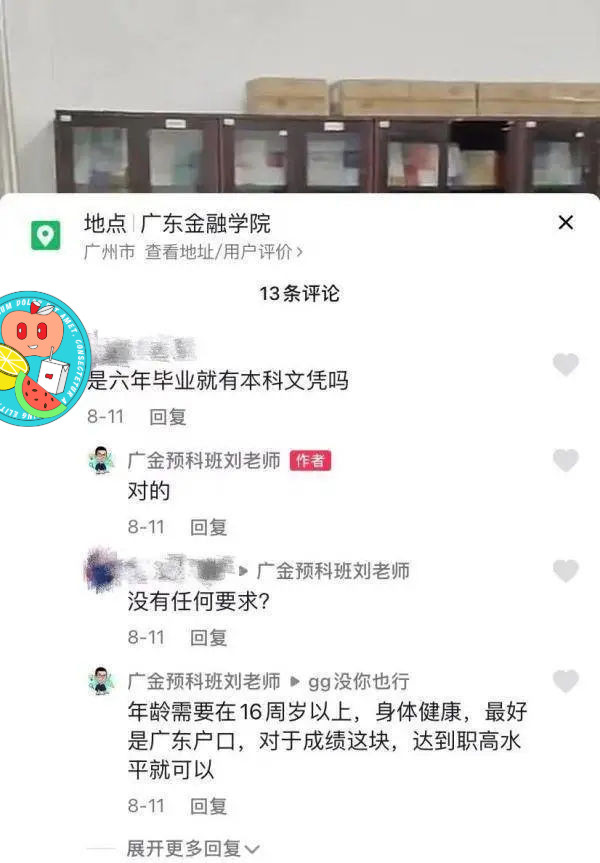Like the reply about 年龄需要在16周岁以上
Viewport: 600px width, 863px height.
pyautogui.click(x=566, y=681)
